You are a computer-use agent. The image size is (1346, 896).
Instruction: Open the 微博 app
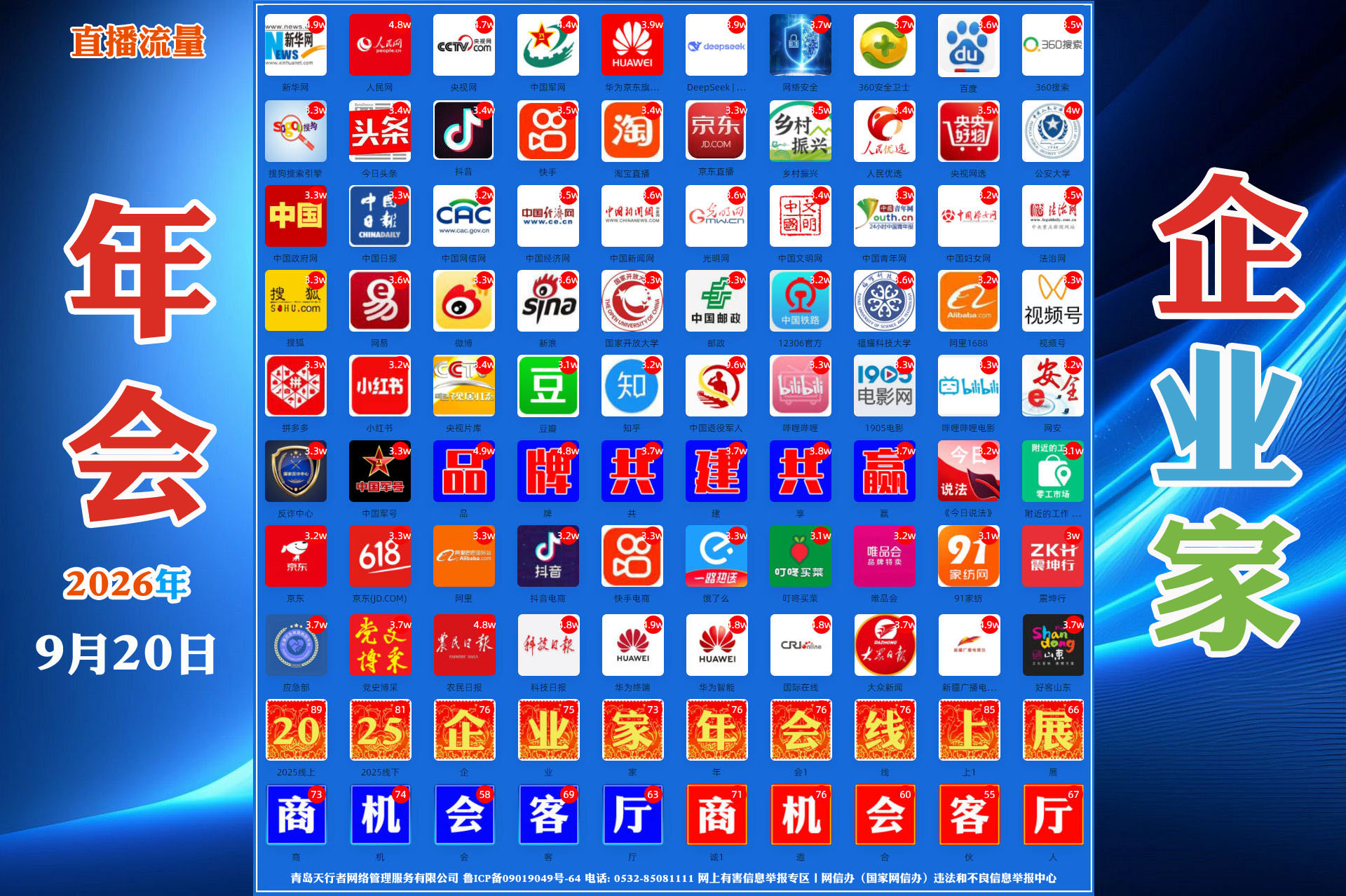(463, 301)
